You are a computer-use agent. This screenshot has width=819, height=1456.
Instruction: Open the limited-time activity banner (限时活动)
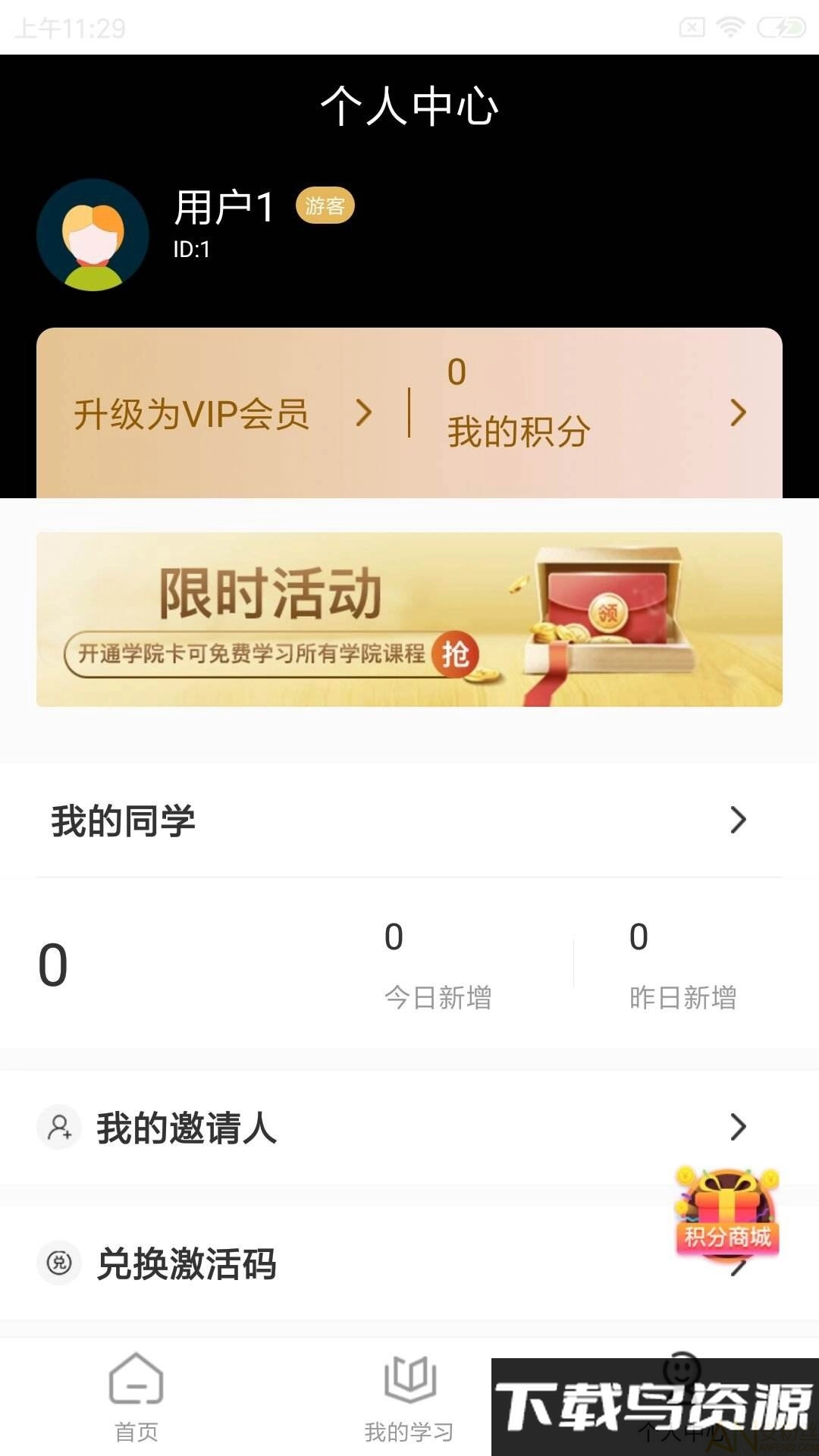409,620
